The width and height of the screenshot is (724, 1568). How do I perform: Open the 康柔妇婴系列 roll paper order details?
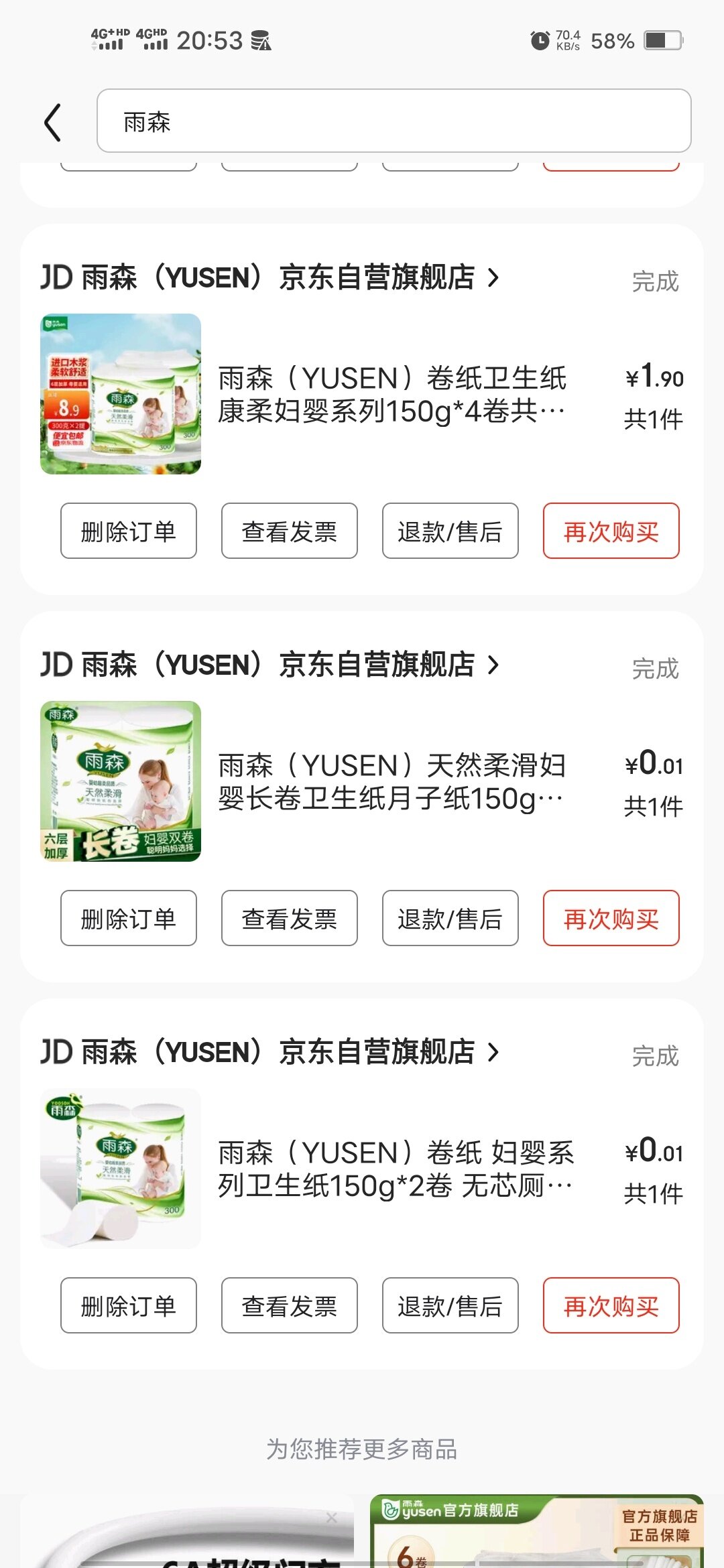(x=391, y=395)
